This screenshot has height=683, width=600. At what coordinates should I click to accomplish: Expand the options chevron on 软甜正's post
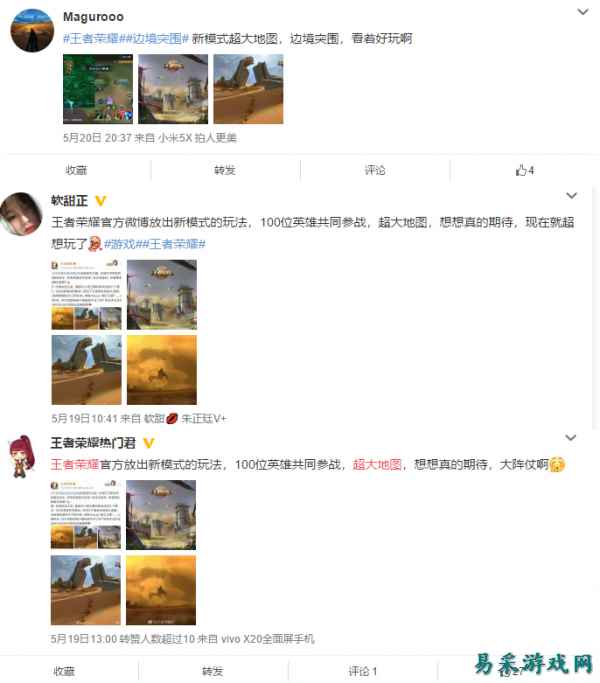coord(572,196)
